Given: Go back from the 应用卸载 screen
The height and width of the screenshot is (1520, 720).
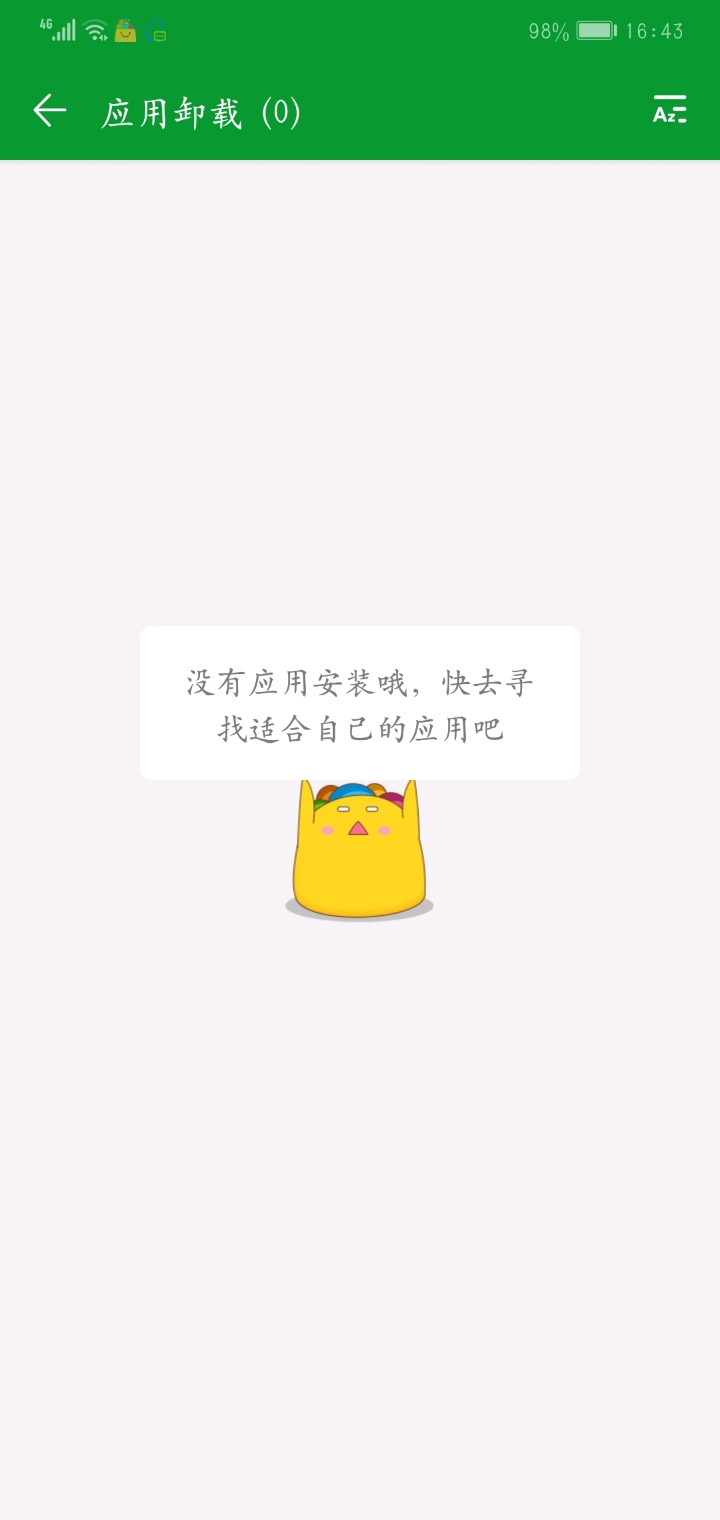Looking at the screenshot, I should [49, 111].
